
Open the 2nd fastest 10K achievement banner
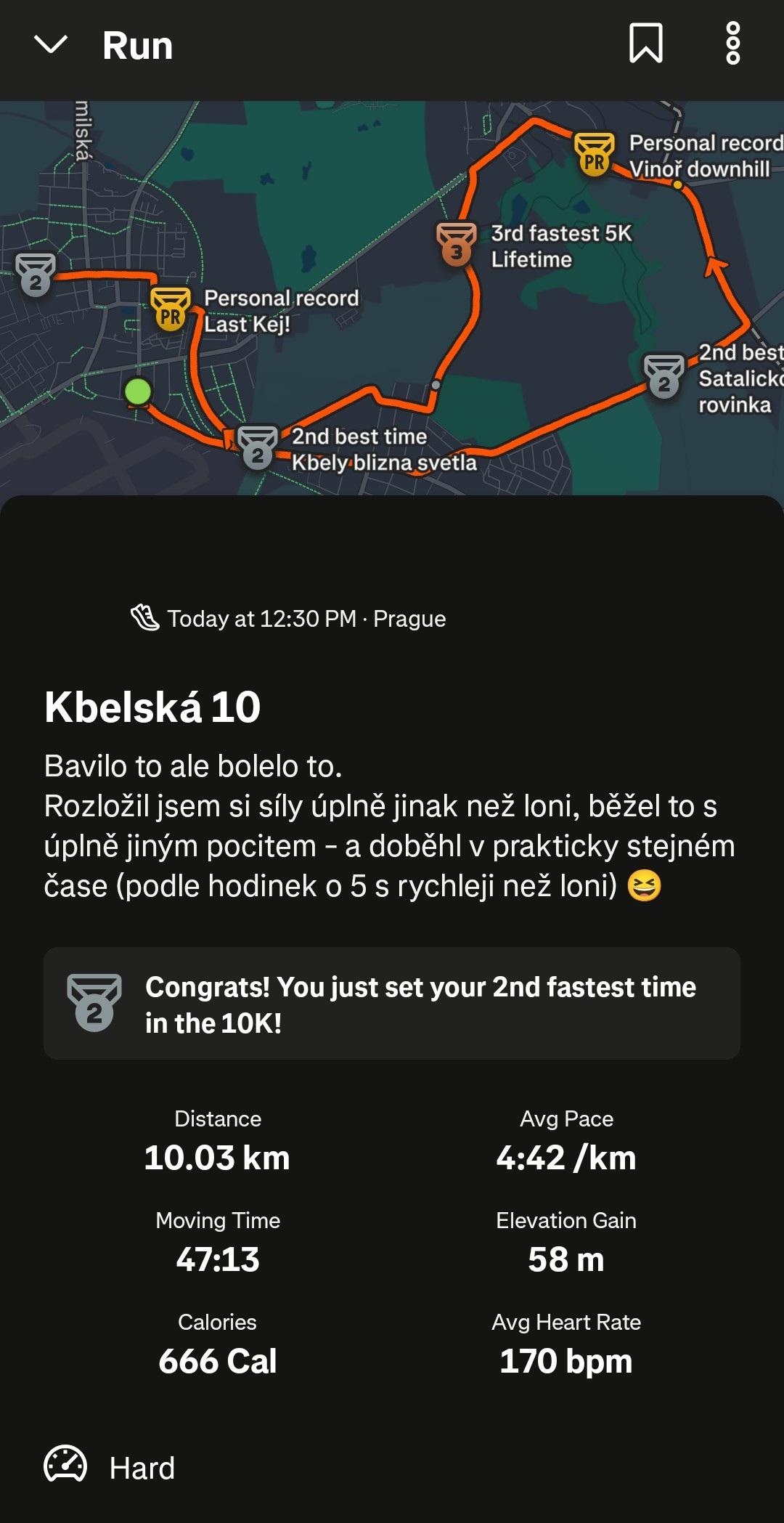click(x=392, y=1003)
